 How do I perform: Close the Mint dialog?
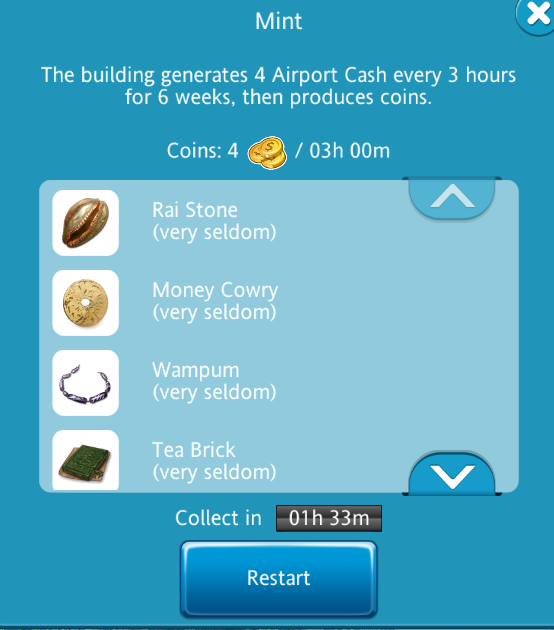[x=536, y=15]
